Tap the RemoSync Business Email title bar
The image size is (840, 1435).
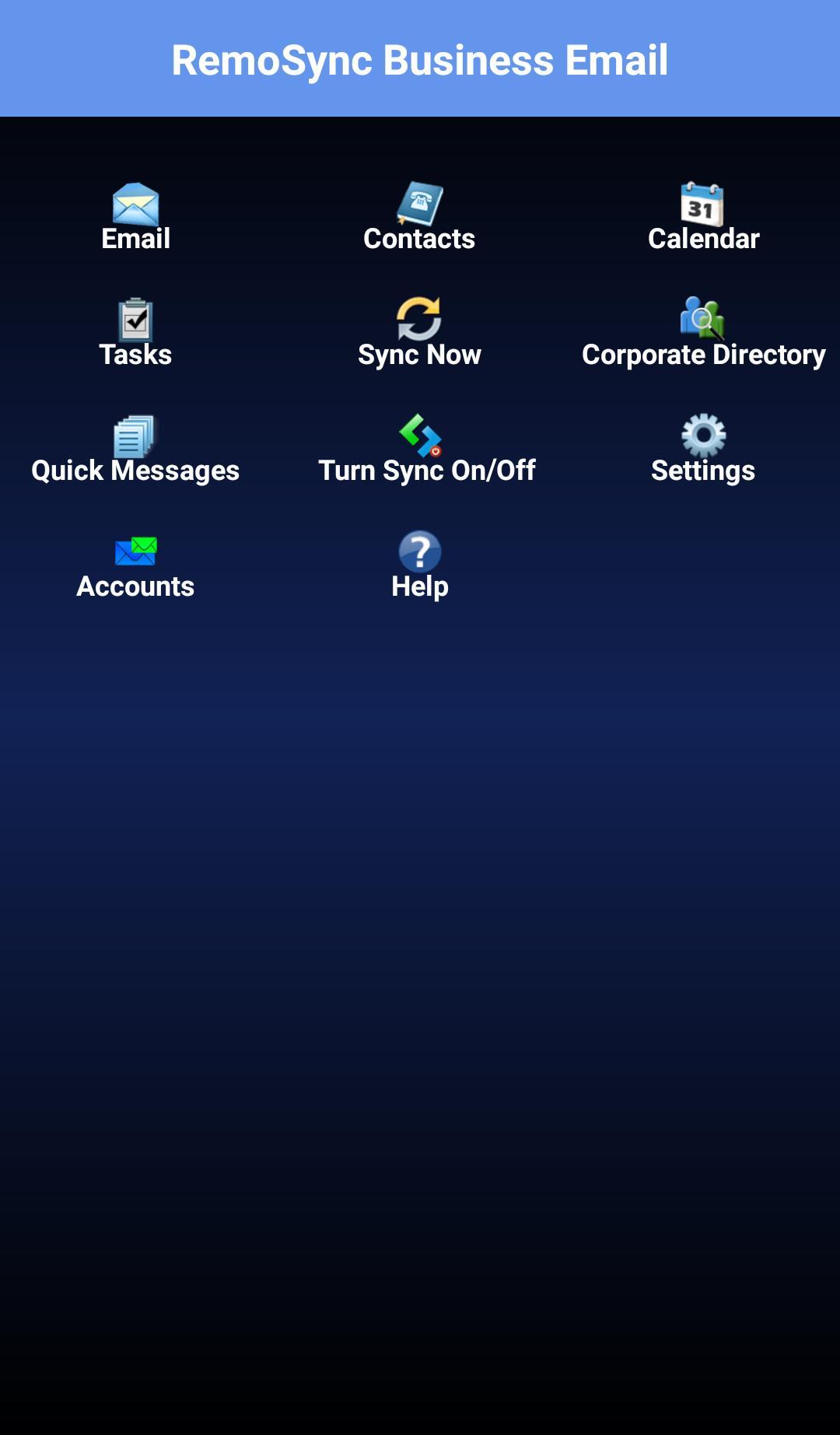pyautogui.click(x=419, y=58)
